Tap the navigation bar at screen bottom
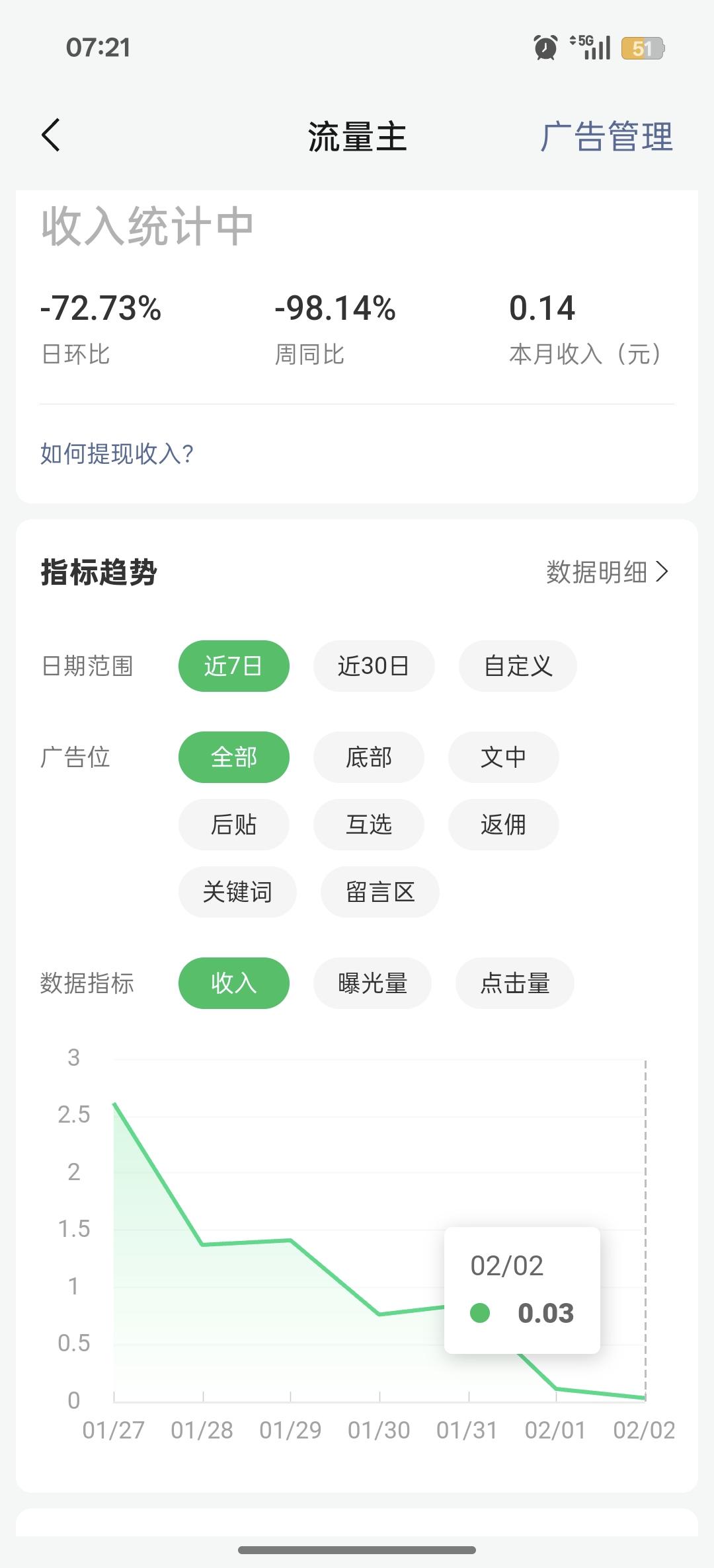This screenshot has width=714, height=1568. point(357,1550)
